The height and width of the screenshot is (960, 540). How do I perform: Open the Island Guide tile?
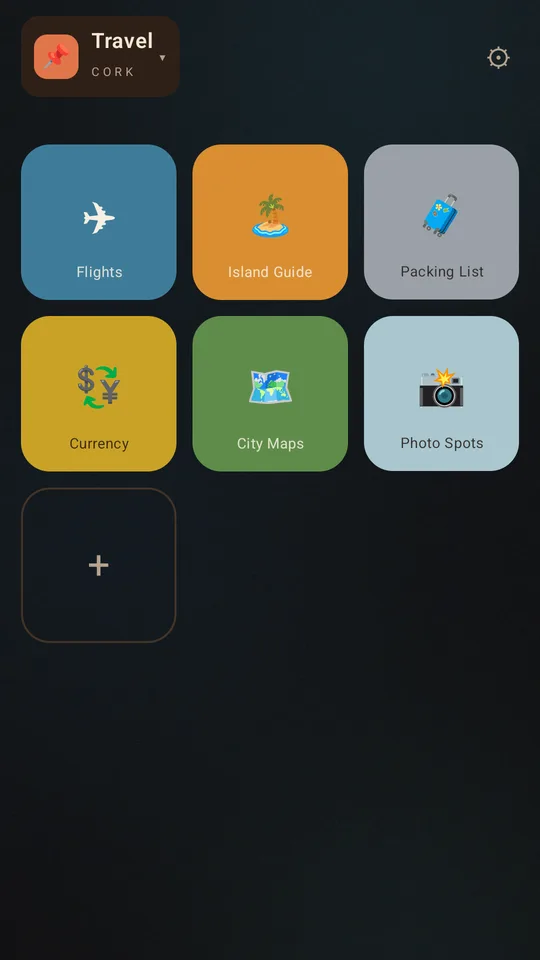tap(270, 222)
